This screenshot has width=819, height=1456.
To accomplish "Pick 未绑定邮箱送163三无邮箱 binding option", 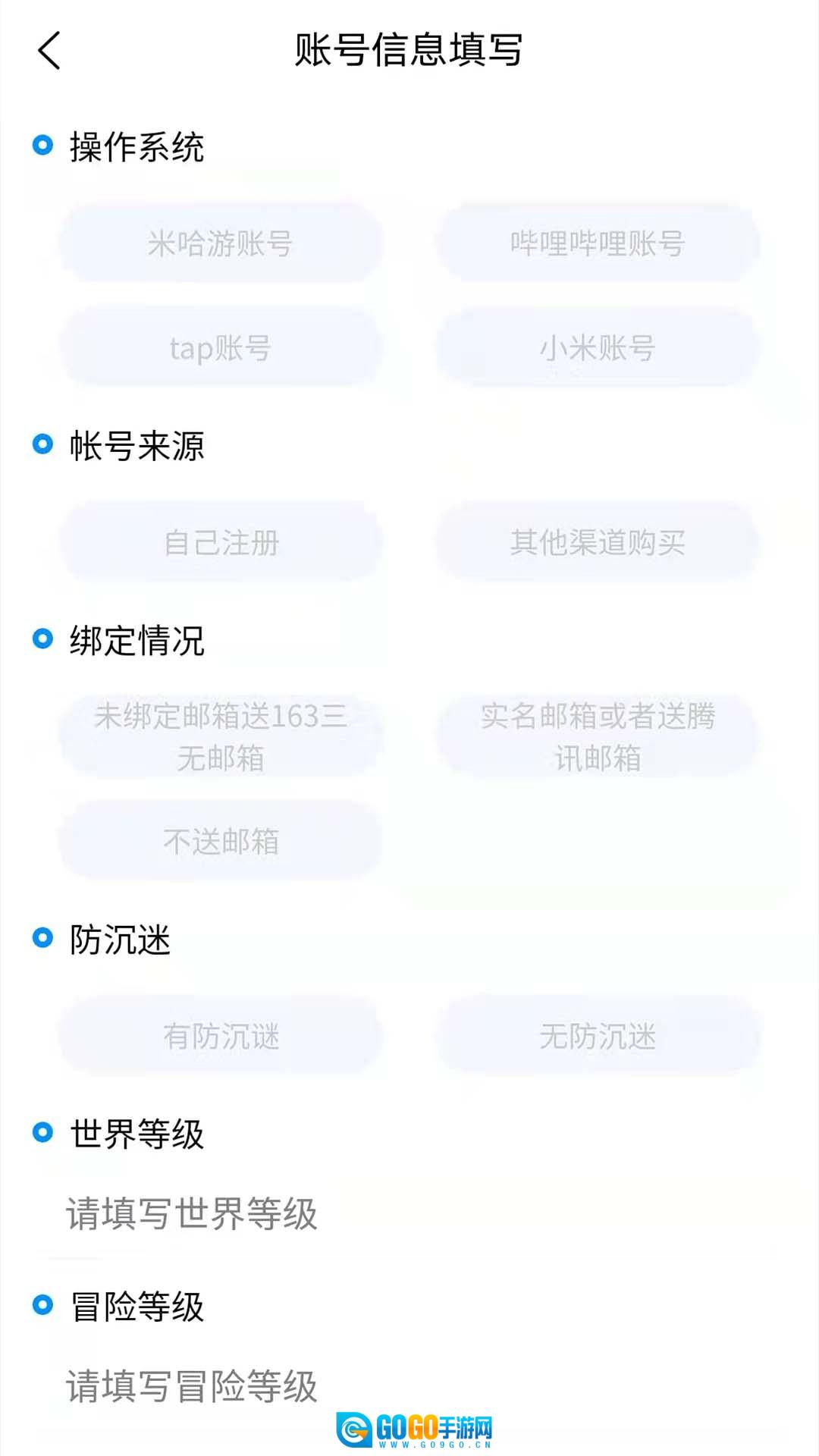I will (x=220, y=736).
